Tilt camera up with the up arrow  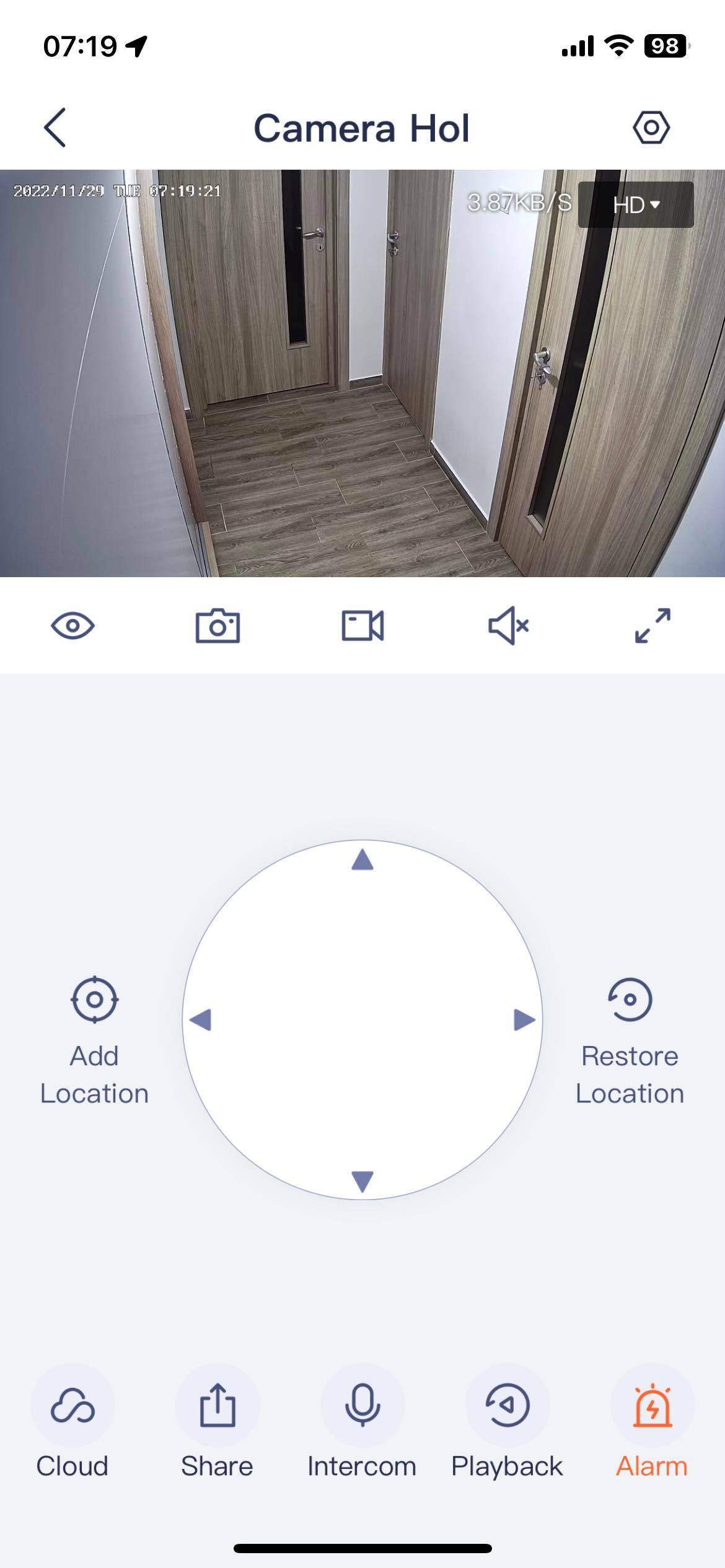coord(362,860)
